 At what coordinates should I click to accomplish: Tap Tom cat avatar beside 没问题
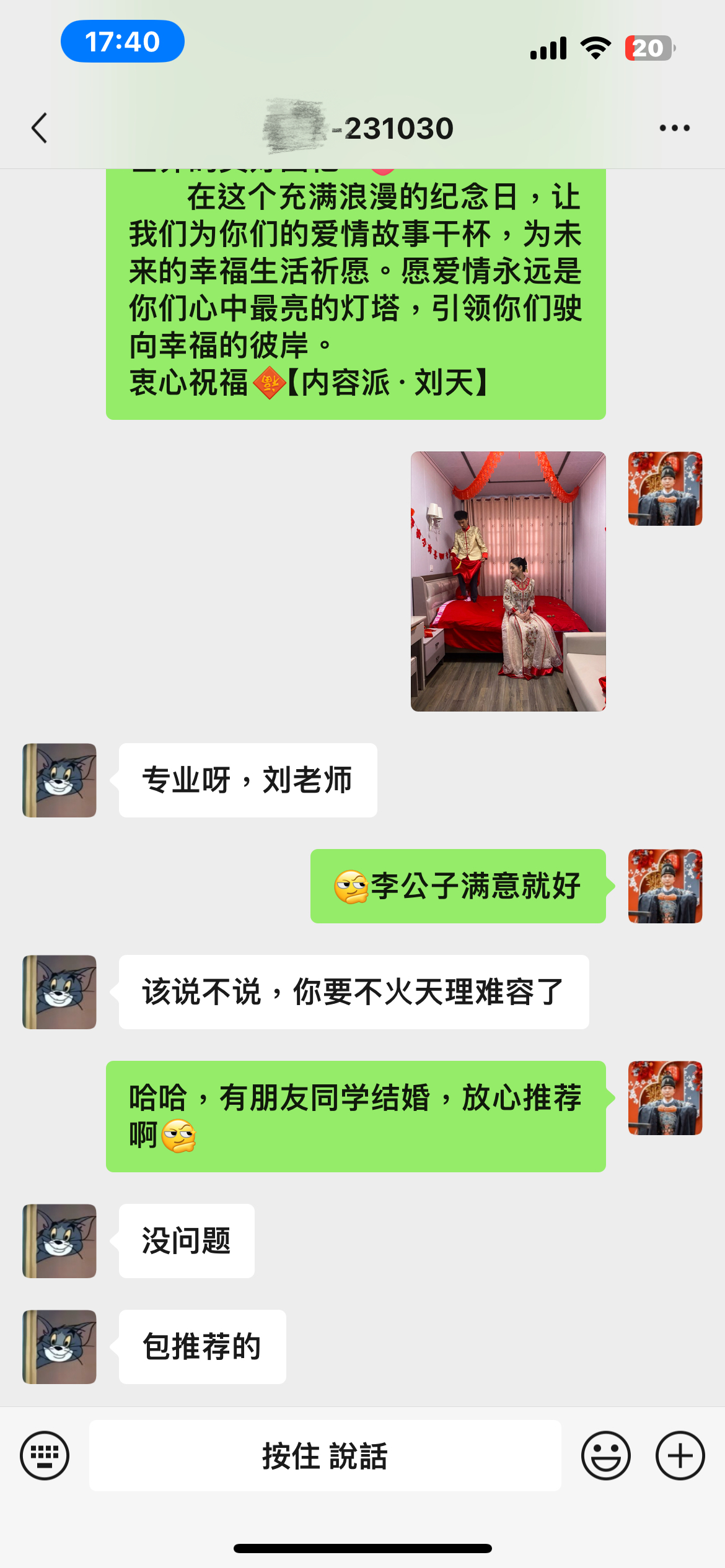59,1241
